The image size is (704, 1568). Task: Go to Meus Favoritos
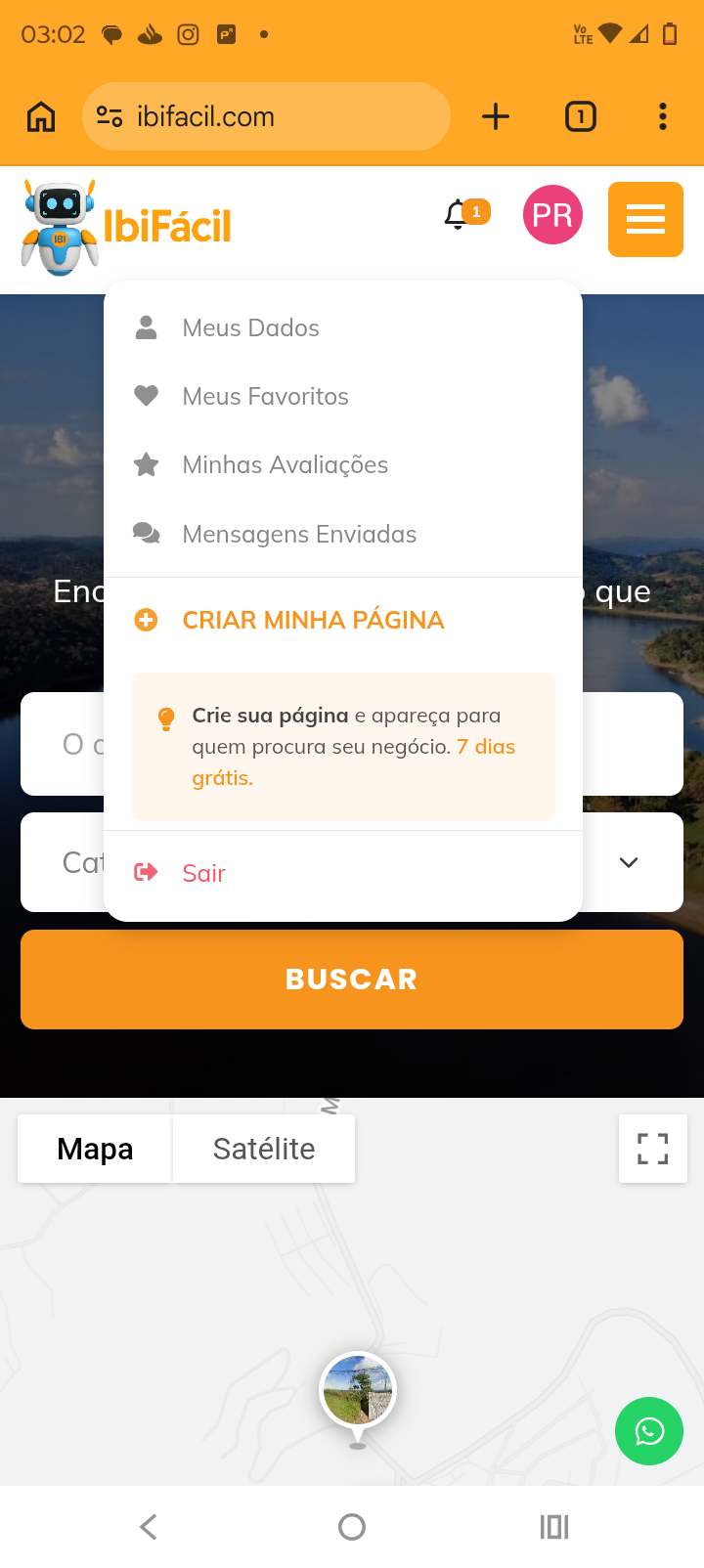click(265, 397)
